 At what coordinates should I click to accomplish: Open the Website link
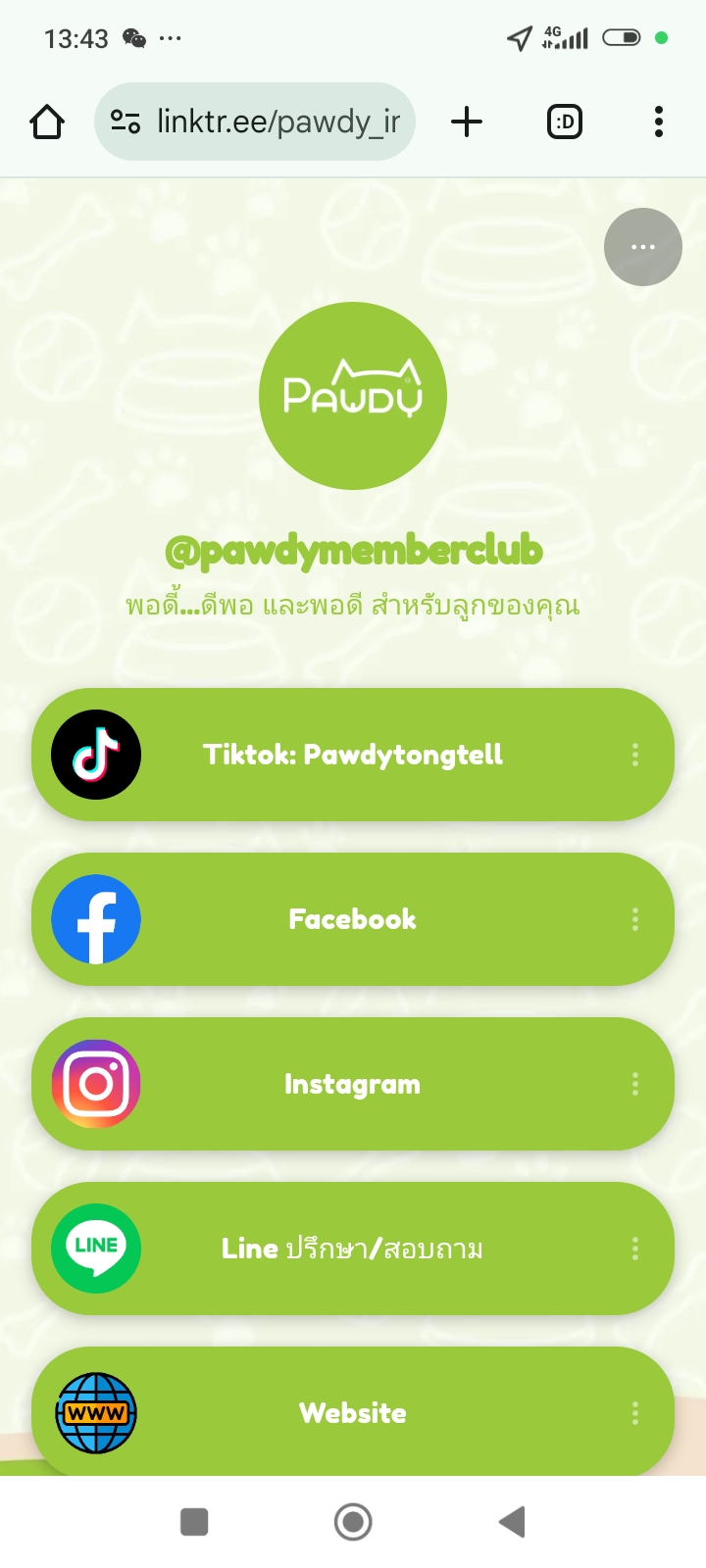point(353,1413)
